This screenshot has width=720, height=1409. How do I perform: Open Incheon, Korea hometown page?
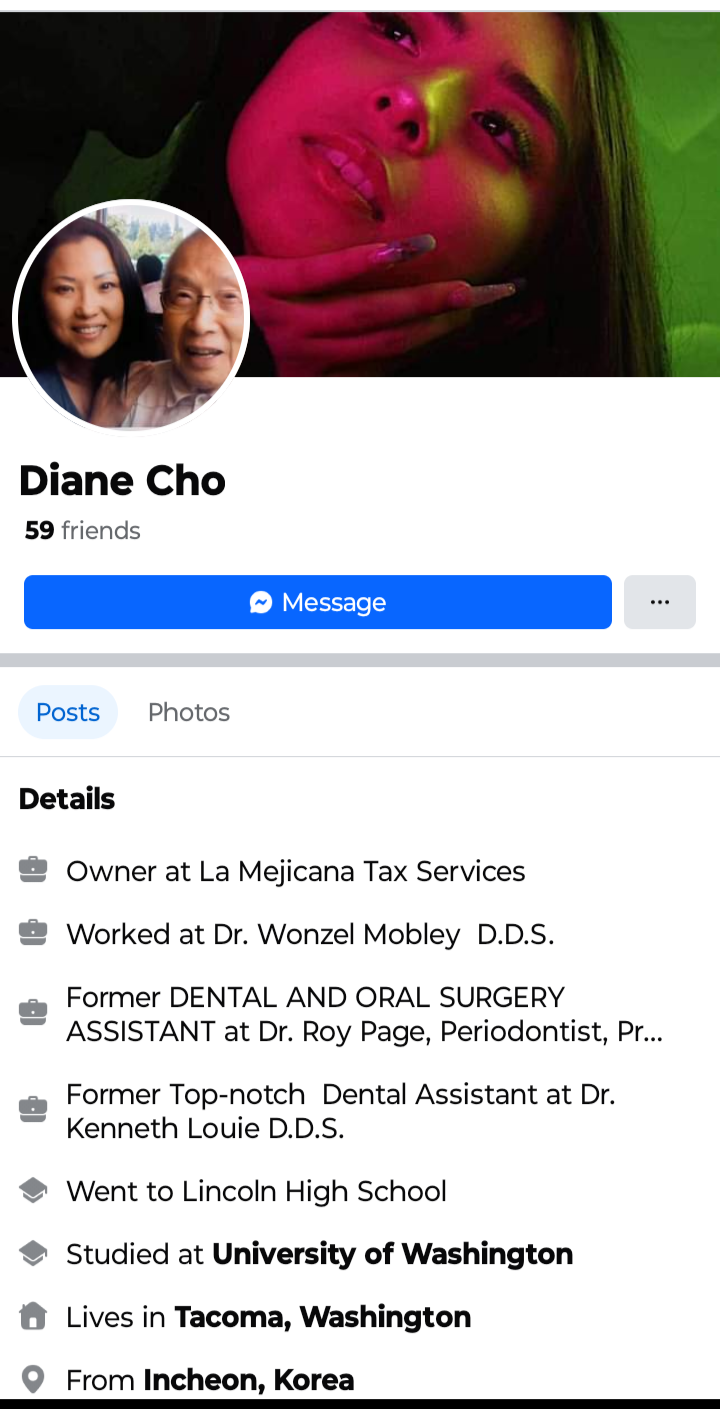248,1380
